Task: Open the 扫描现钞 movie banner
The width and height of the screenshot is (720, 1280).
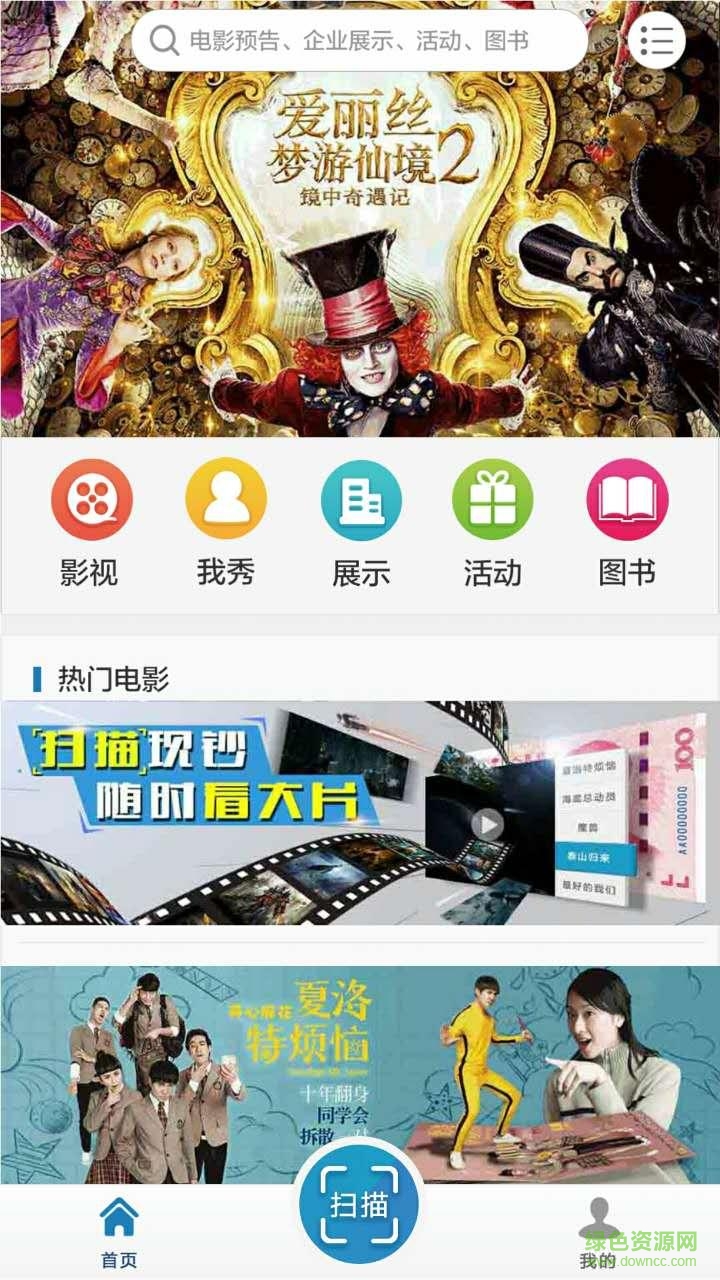Action: [x=360, y=812]
